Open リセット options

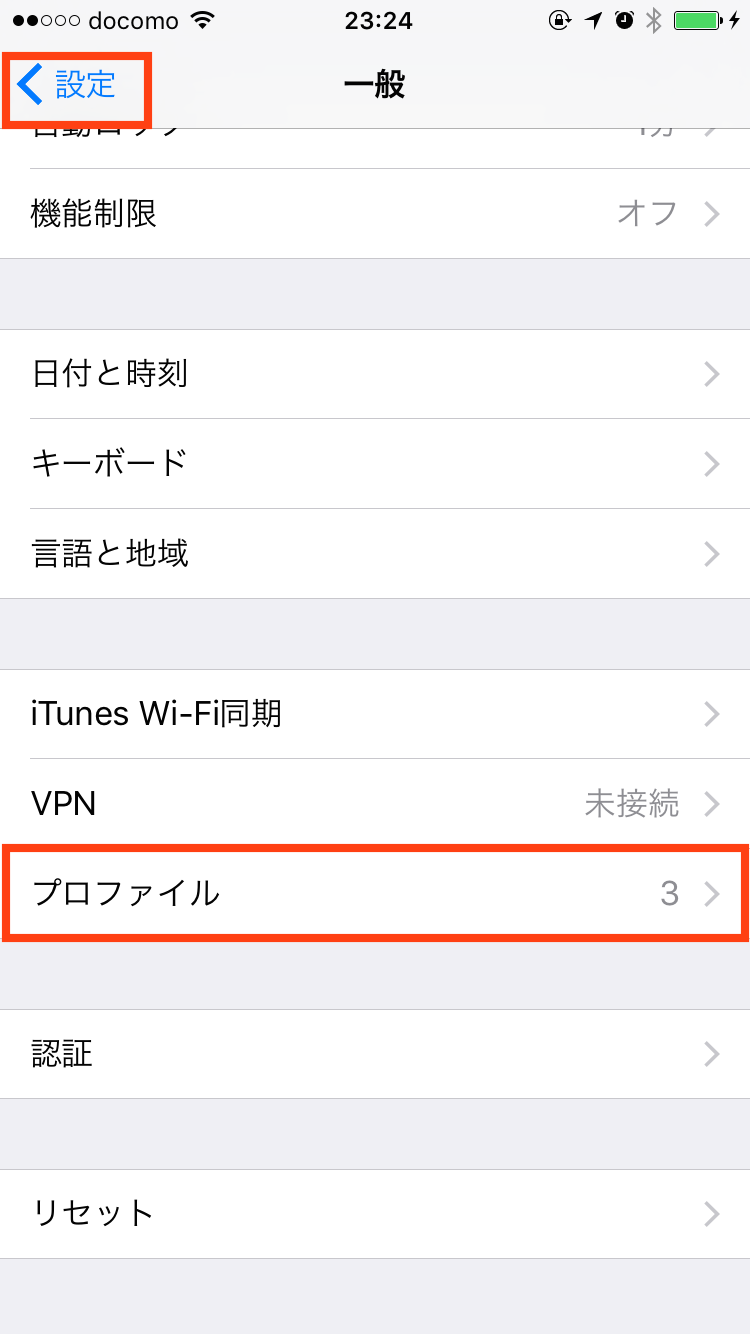pyautogui.click(x=375, y=1213)
